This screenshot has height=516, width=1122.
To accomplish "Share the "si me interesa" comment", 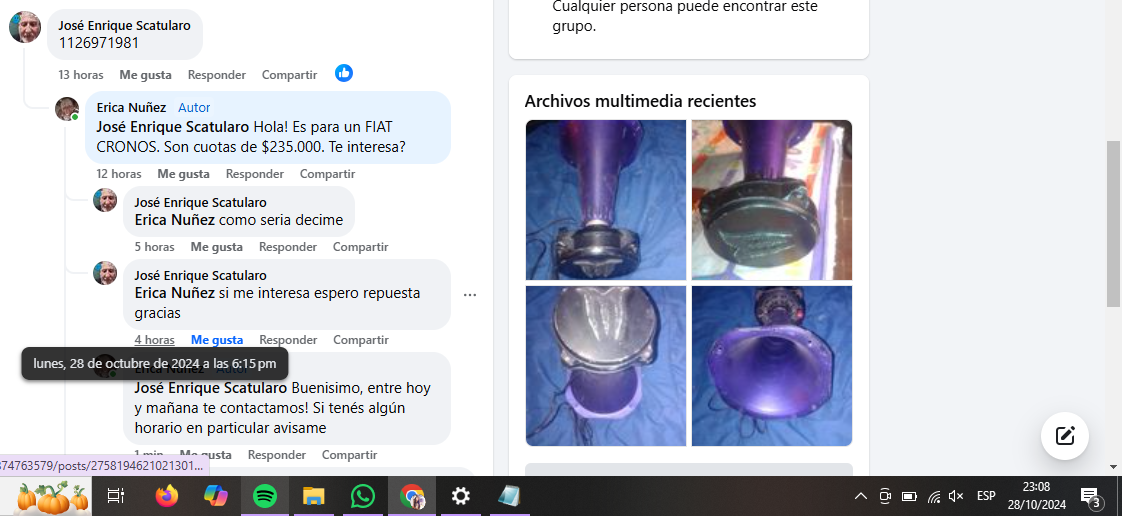I will coord(360,340).
